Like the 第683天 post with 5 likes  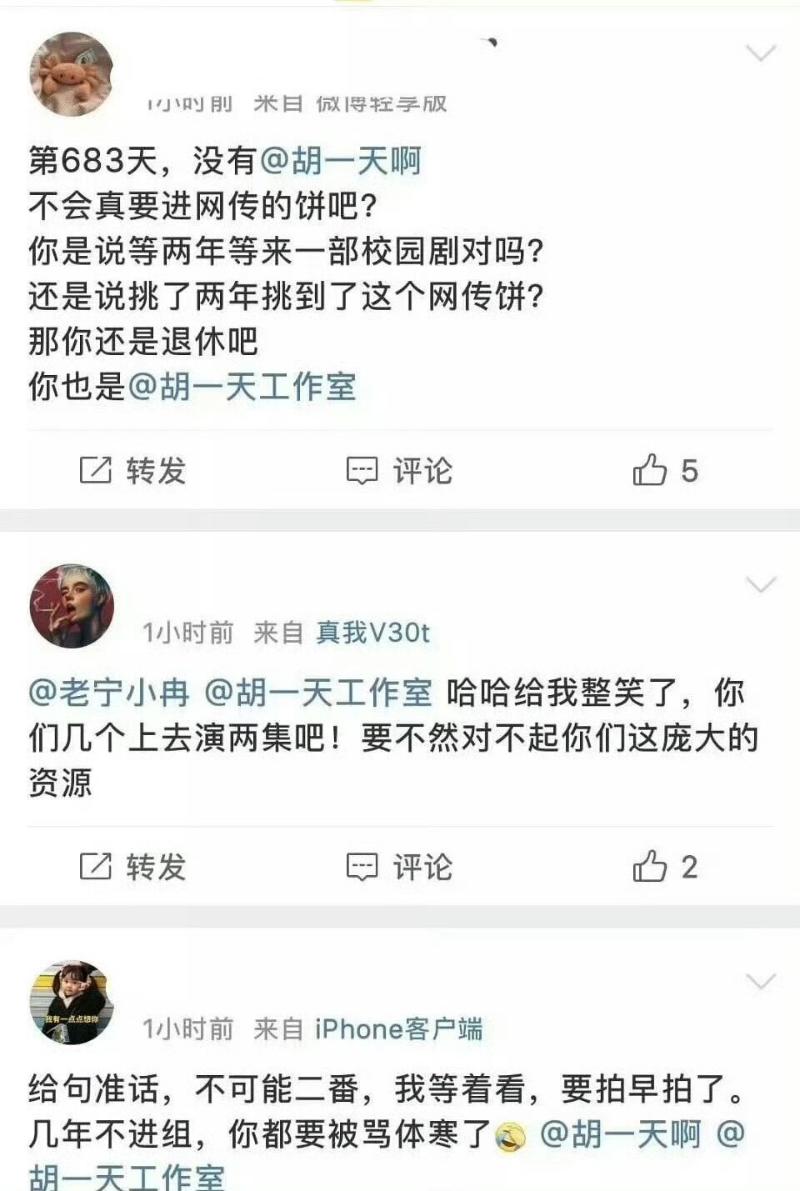tap(665, 470)
